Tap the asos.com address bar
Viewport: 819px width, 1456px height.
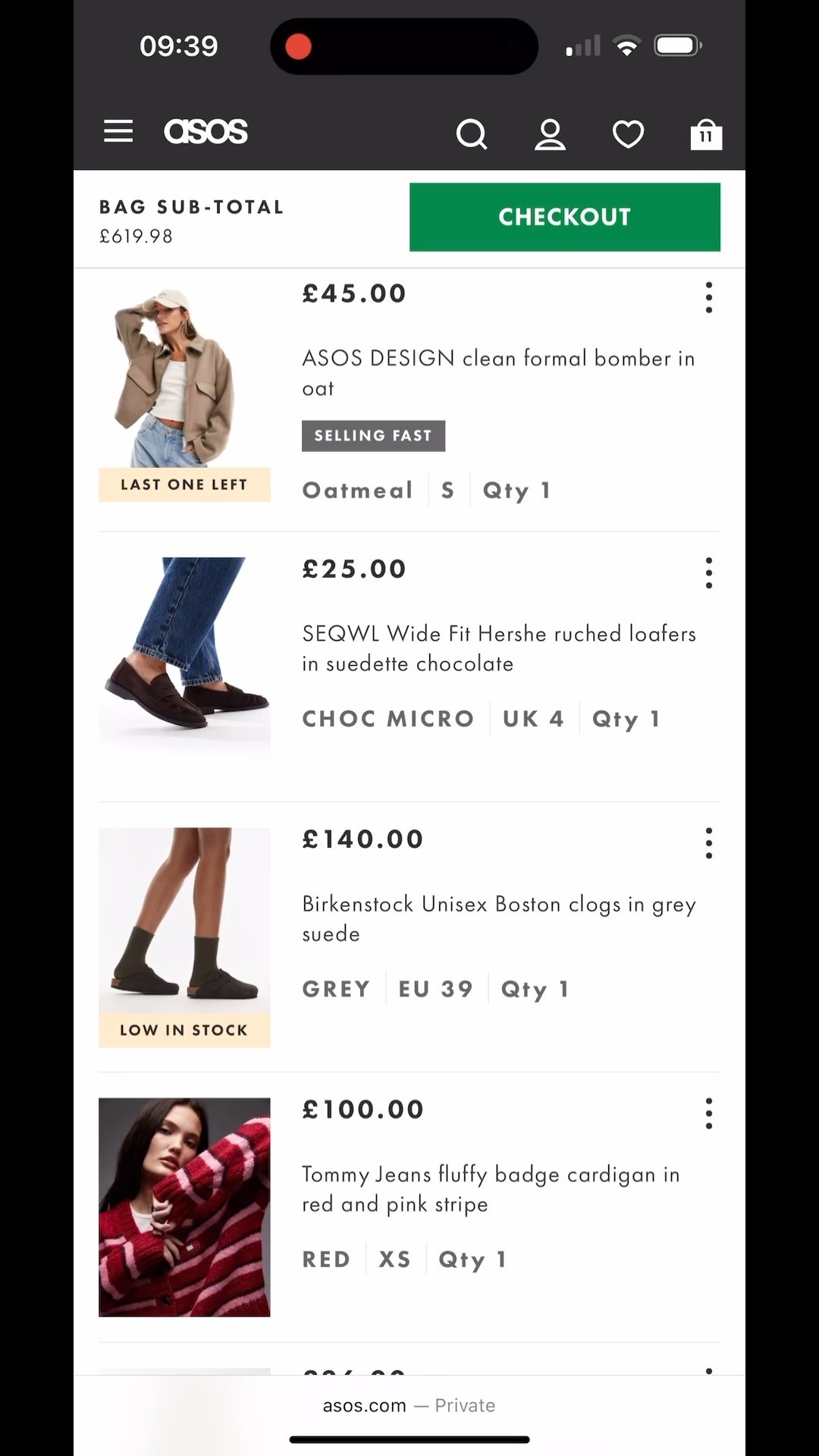[409, 1405]
